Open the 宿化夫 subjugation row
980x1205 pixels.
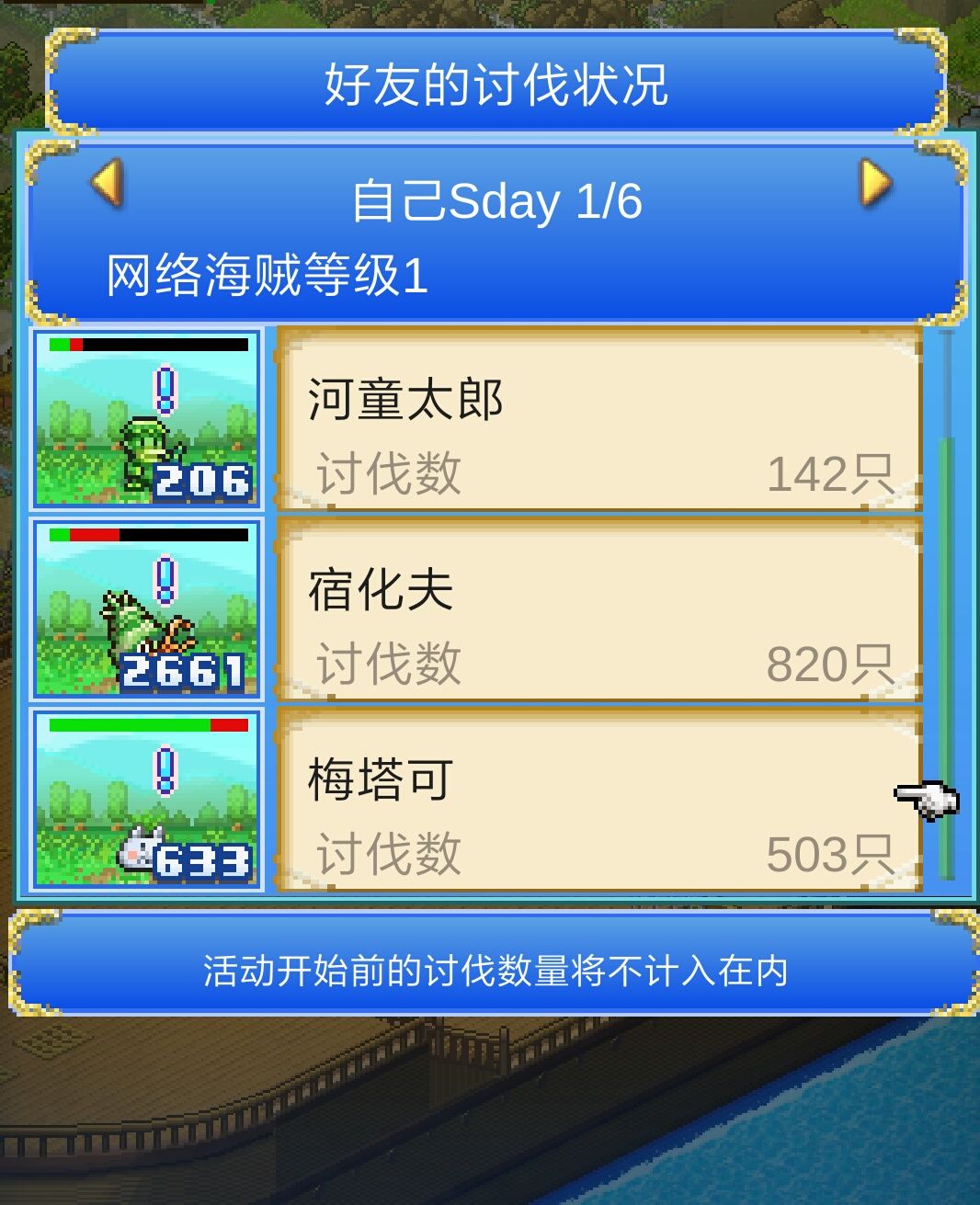(599, 610)
